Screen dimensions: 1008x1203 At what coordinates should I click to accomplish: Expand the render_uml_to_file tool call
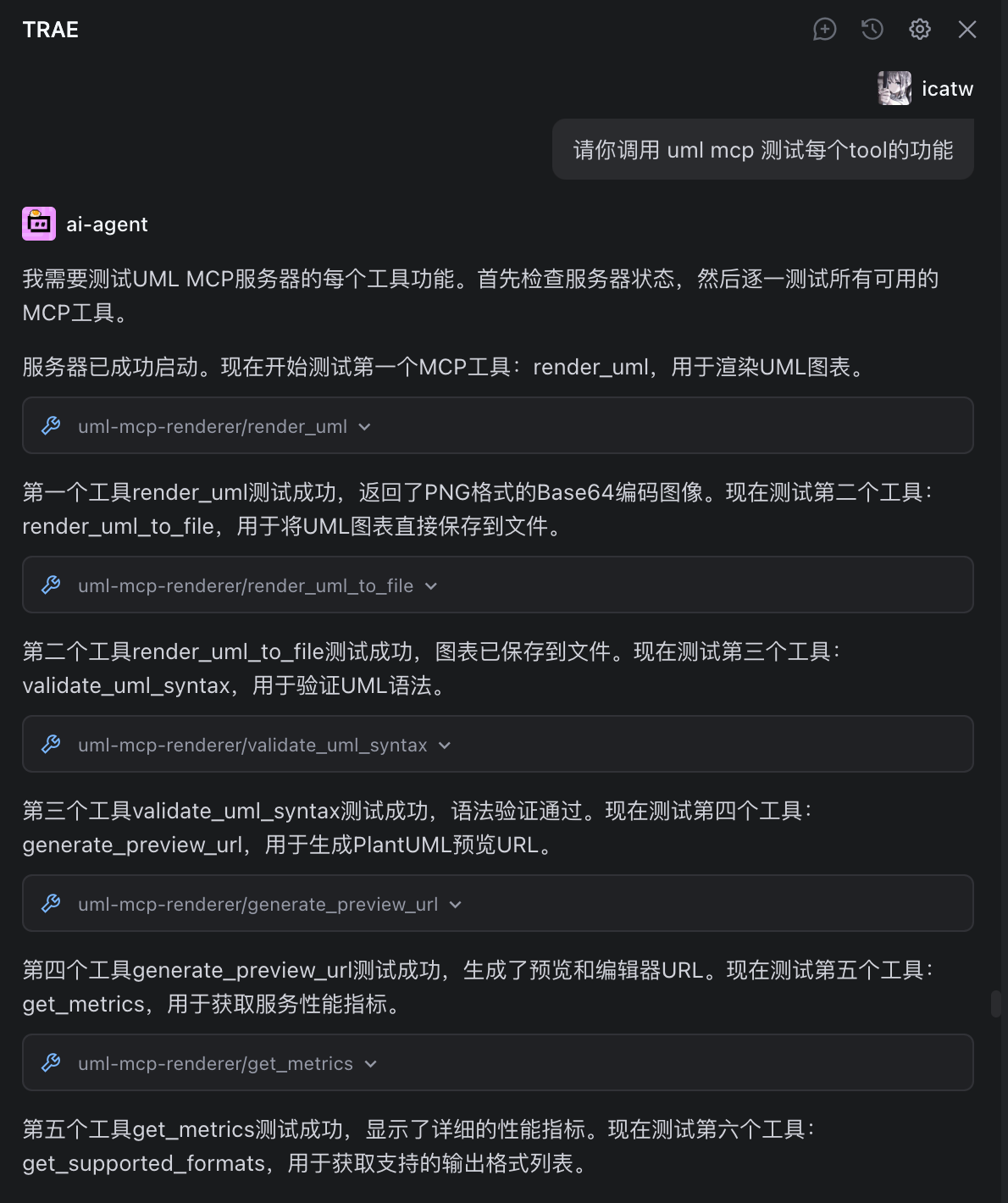click(431, 586)
